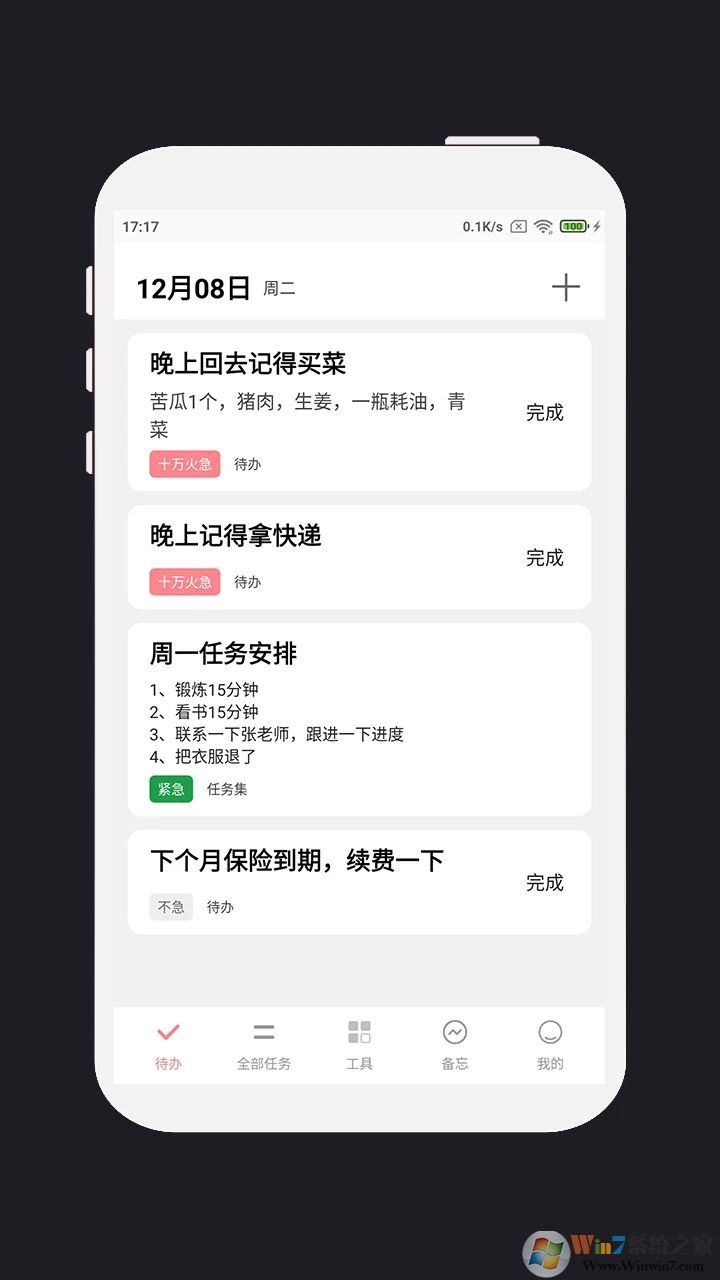Tap the plus icon to add a task
The height and width of the screenshot is (1280, 720).
click(x=566, y=287)
